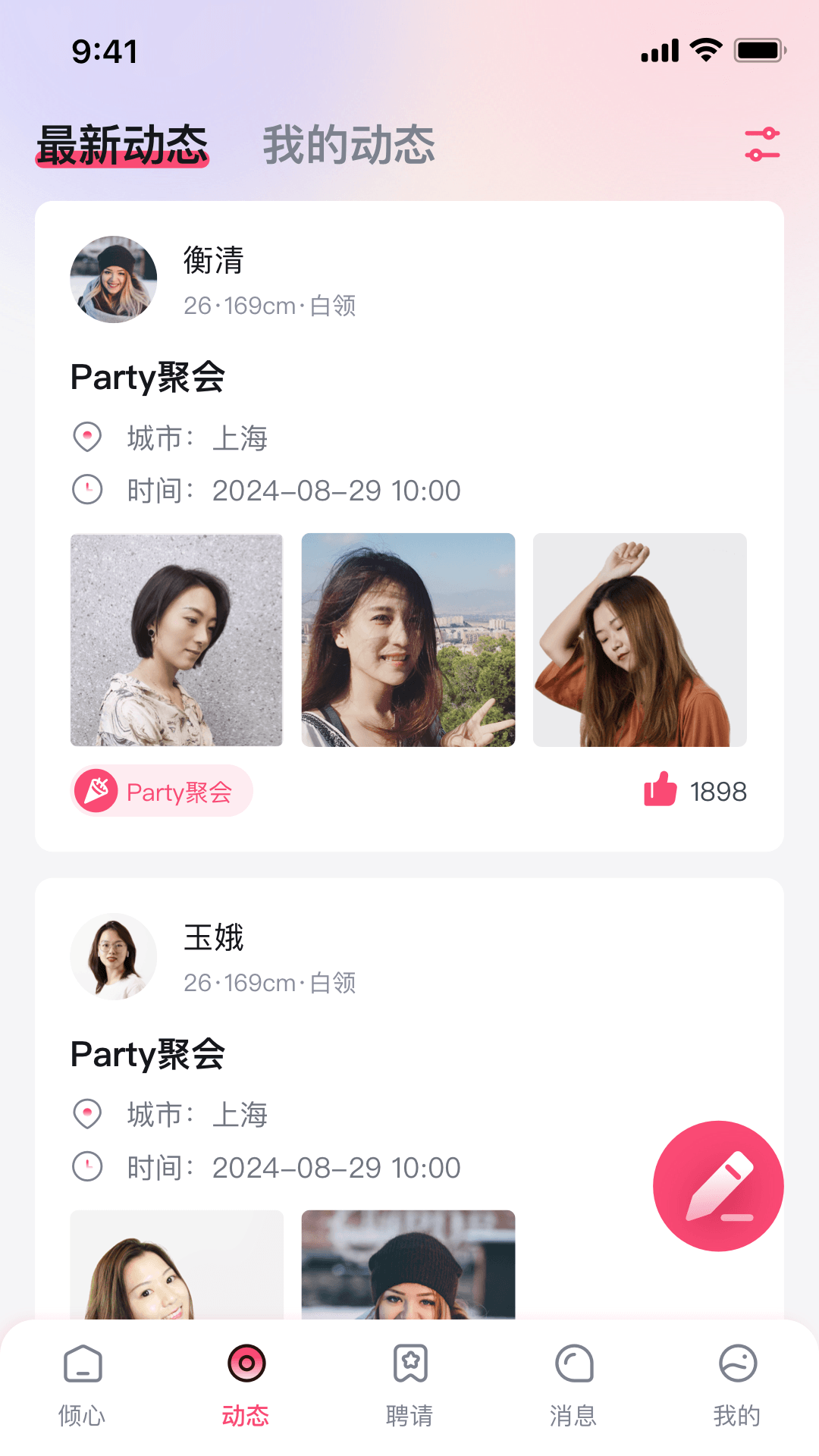Image resolution: width=819 pixels, height=1456 pixels.
Task: Open 玉娥's profile avatar
Action: coord(113,955)
